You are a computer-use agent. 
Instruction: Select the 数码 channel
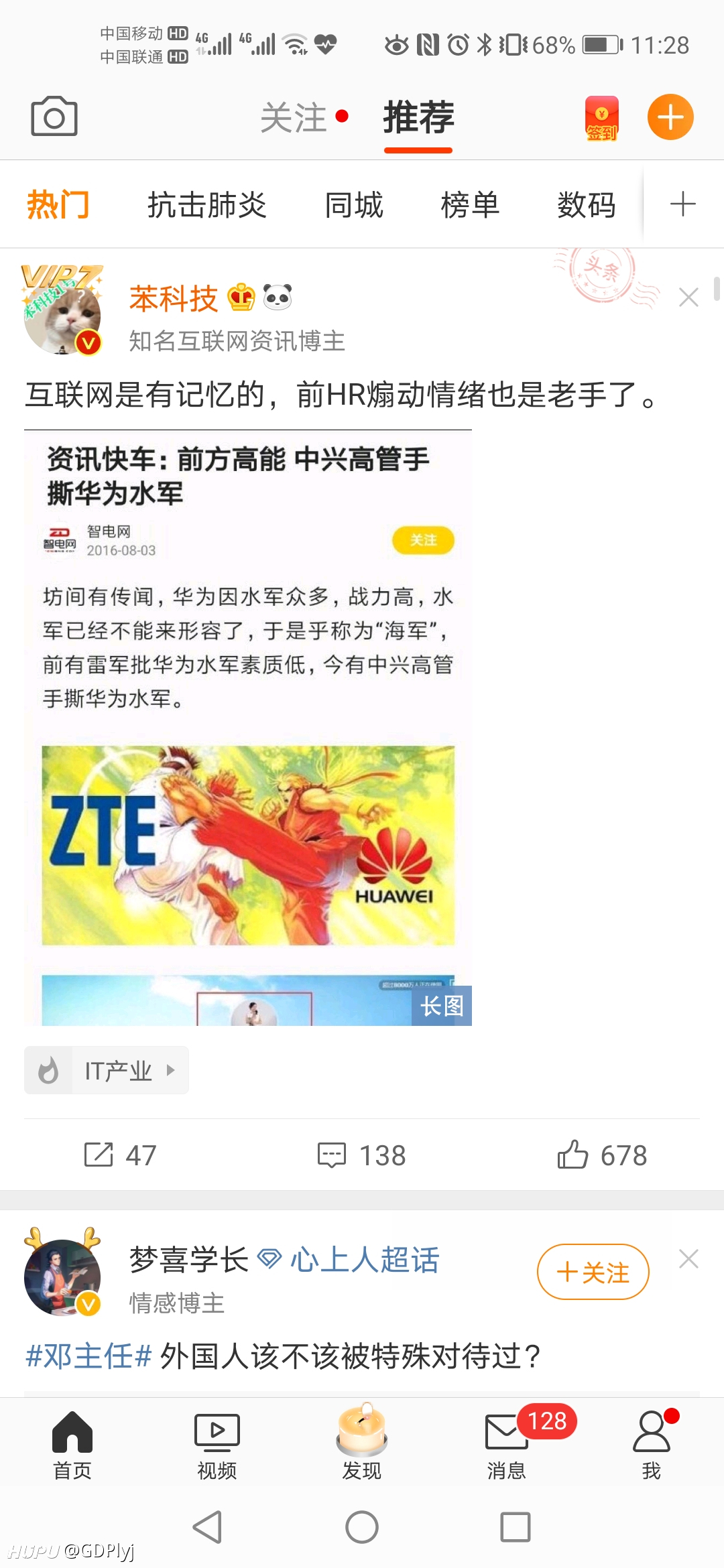pos(587,205)
